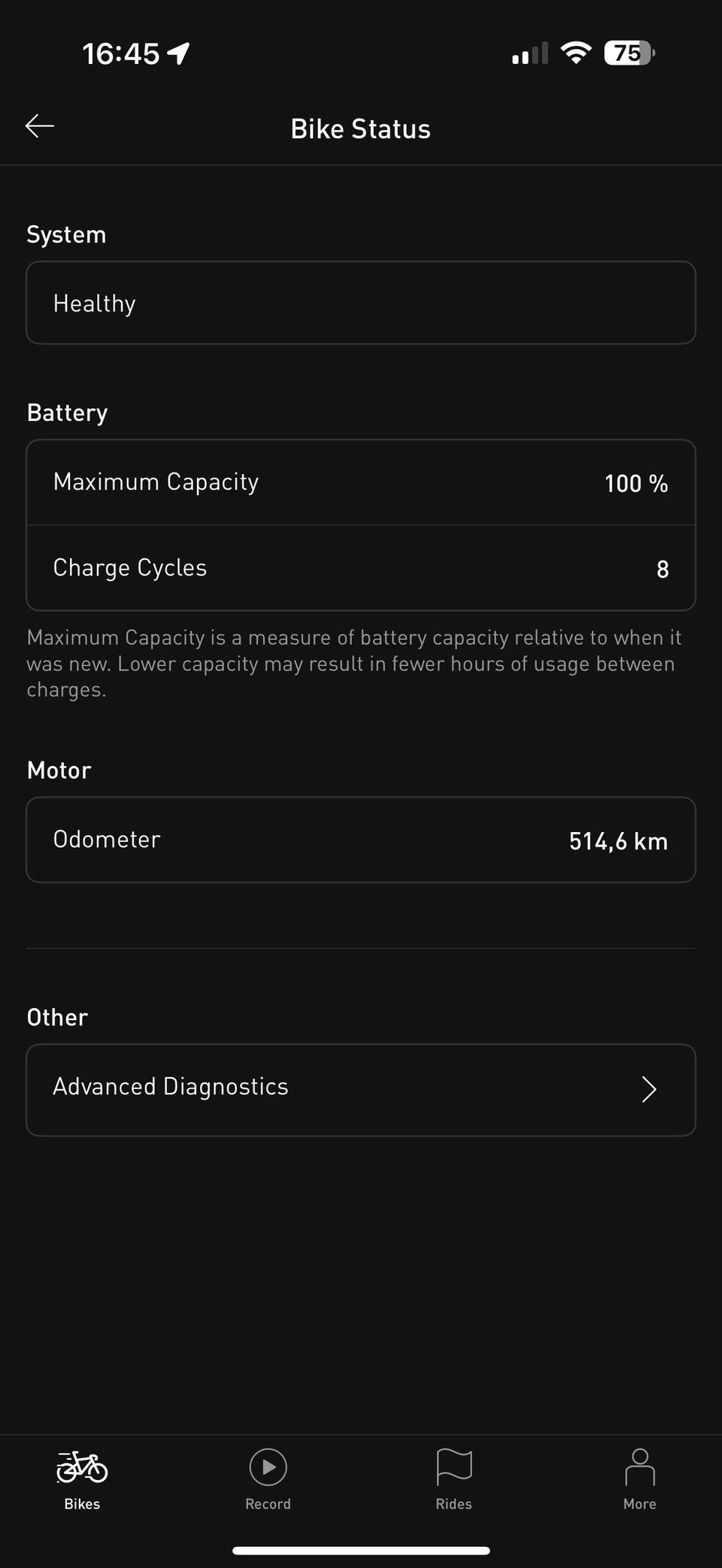722x1568 pixels.
Task: Switch to the Bikes tab
Action: click(82, 1479)
